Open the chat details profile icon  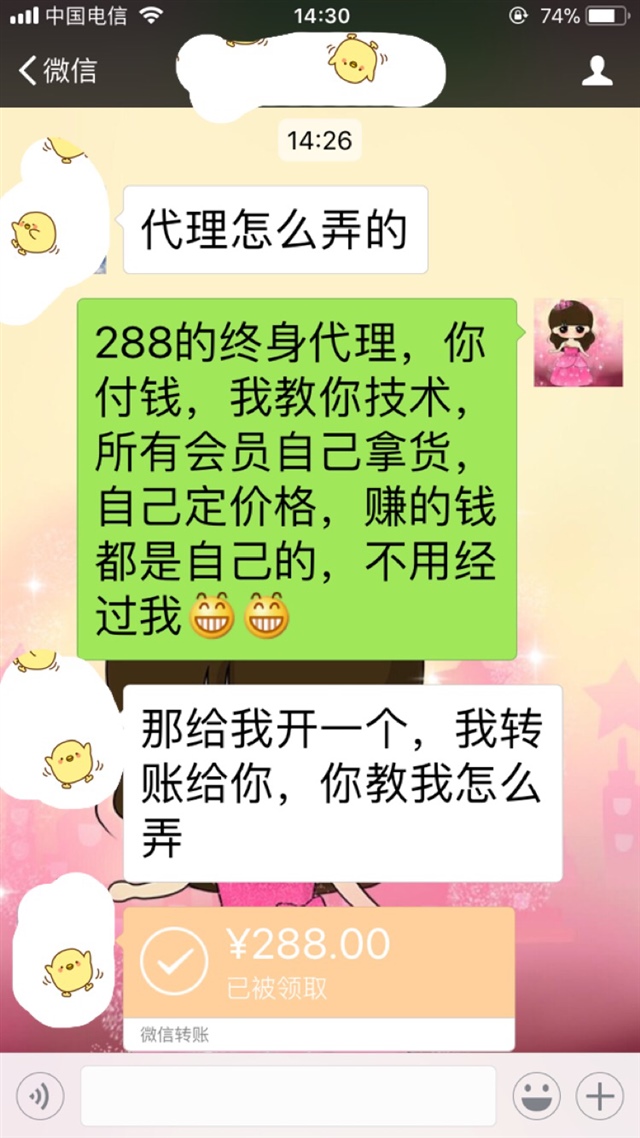tap(597, 71)
